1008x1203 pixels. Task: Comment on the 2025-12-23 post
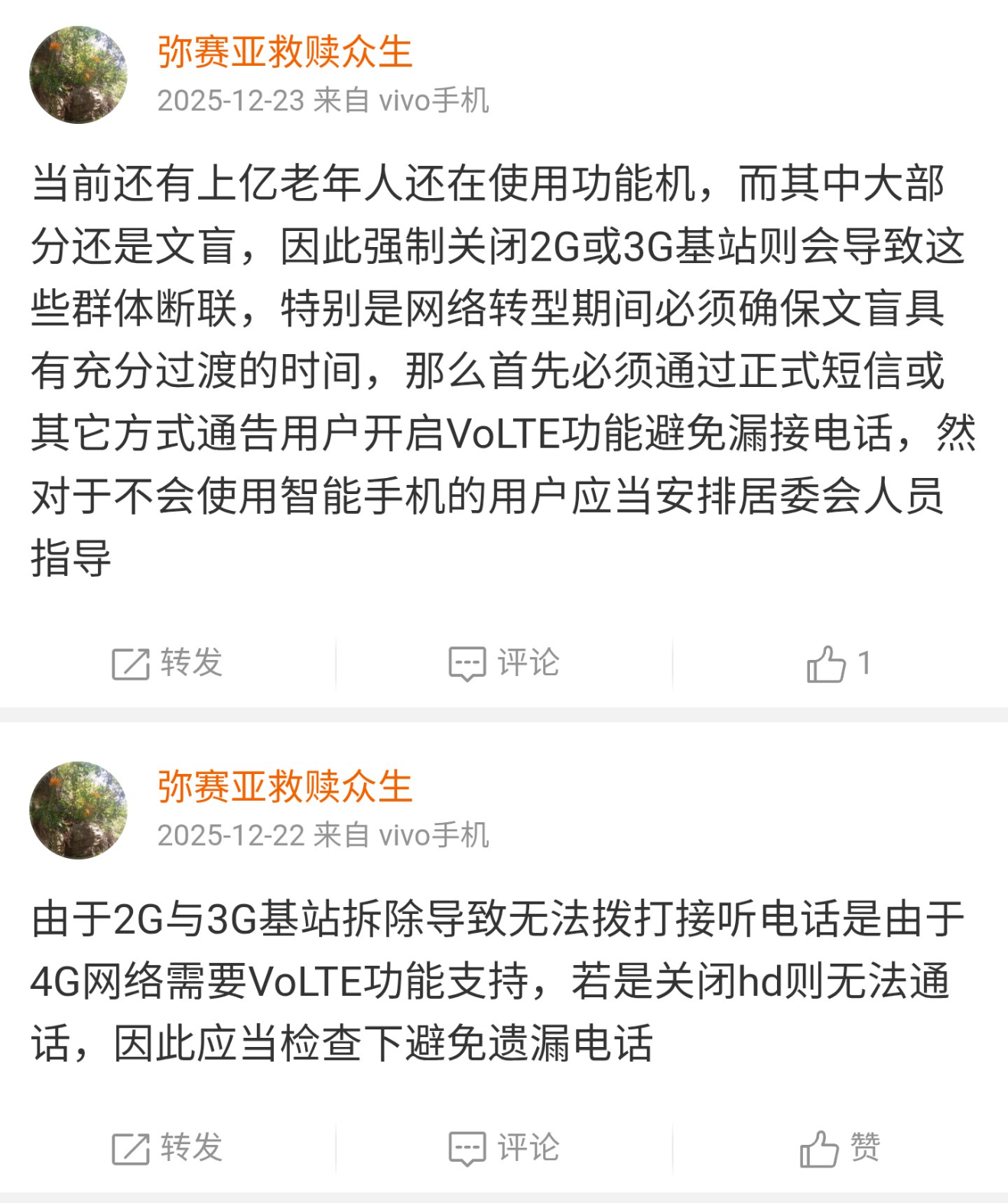pyautogui.click(x=504, y=663)
